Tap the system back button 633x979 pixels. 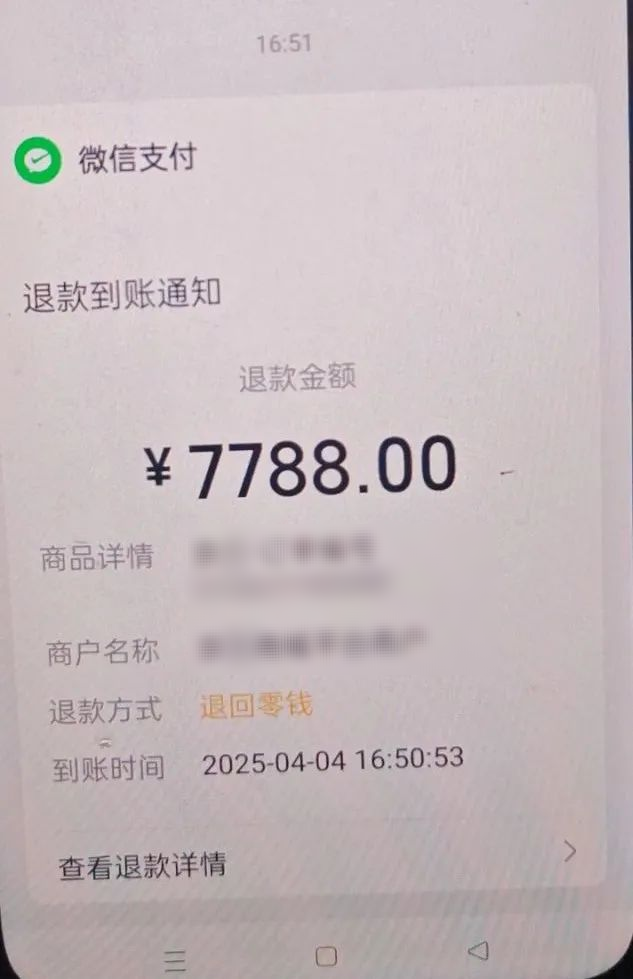point(479,950)
